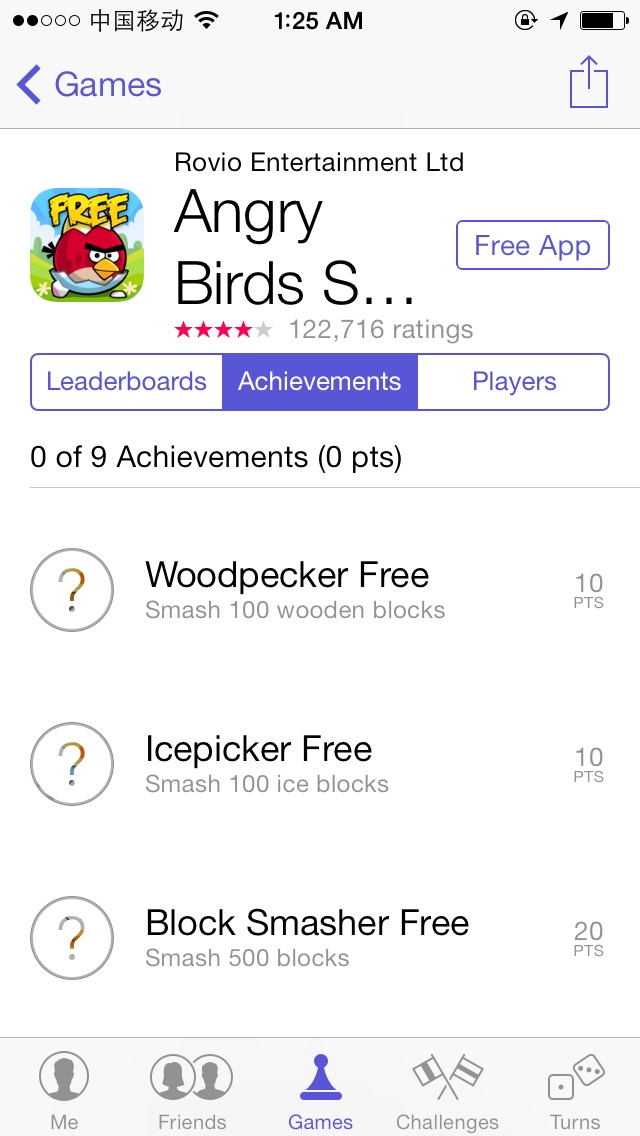Go back to Games list
The width and height of the screenshot is (640, 1136).
click(90, 85)
